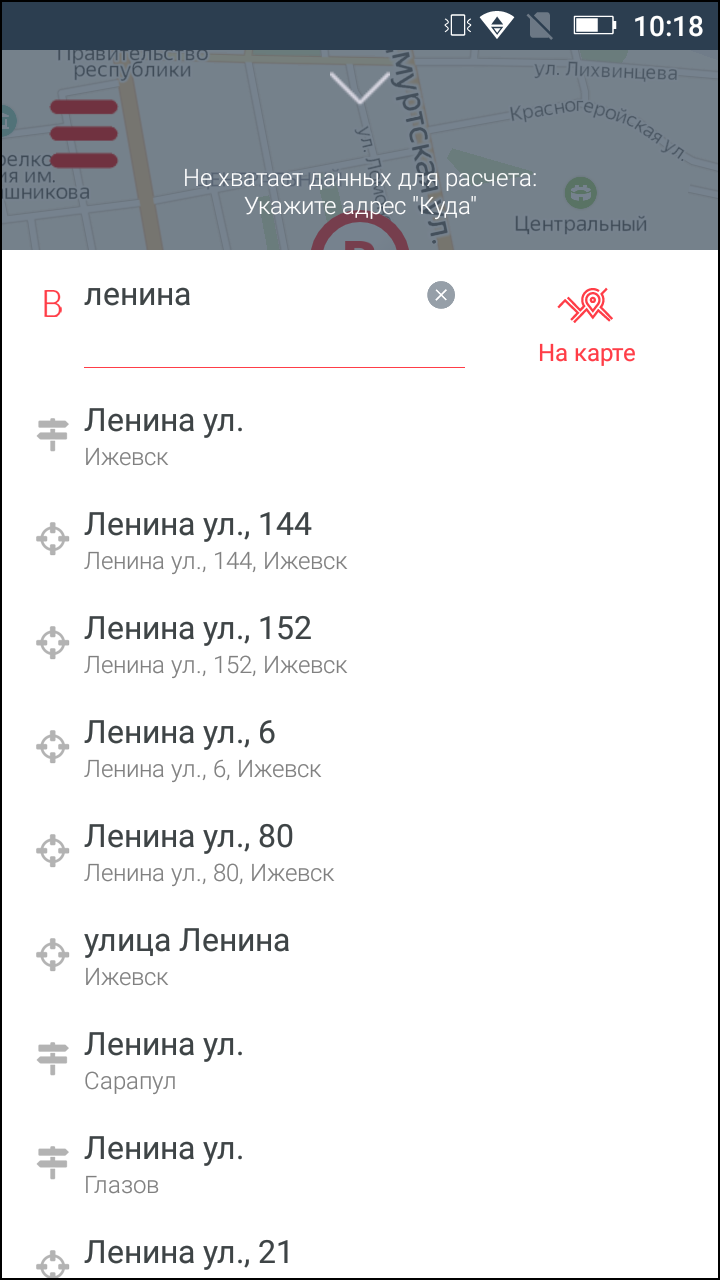The width and height of the screenshot is (720, 1280).
Task: Pick the address Ленина ул., 144
Action: 360,541
